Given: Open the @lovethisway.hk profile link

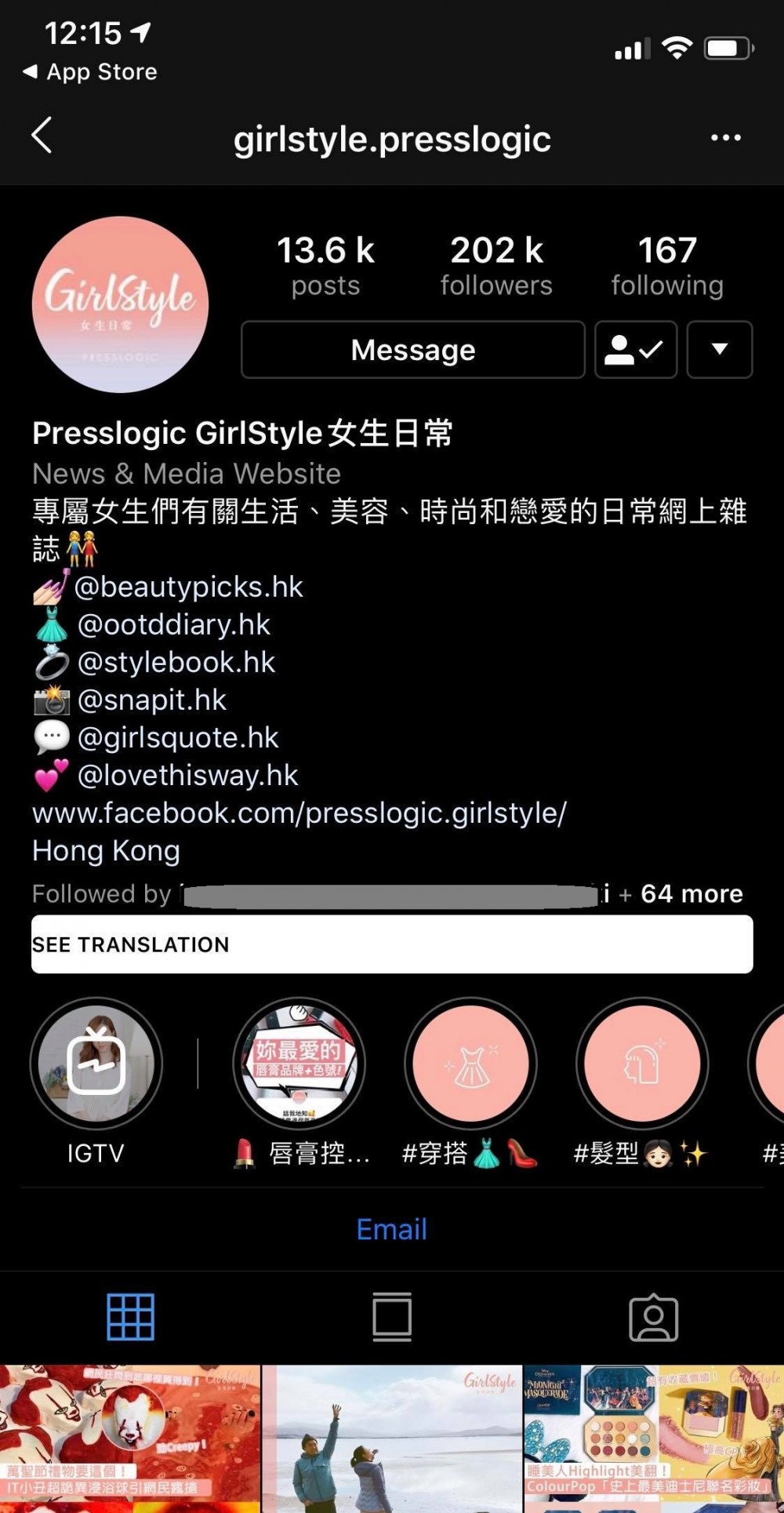Looking at the screenshot, I should pos(187,775).
